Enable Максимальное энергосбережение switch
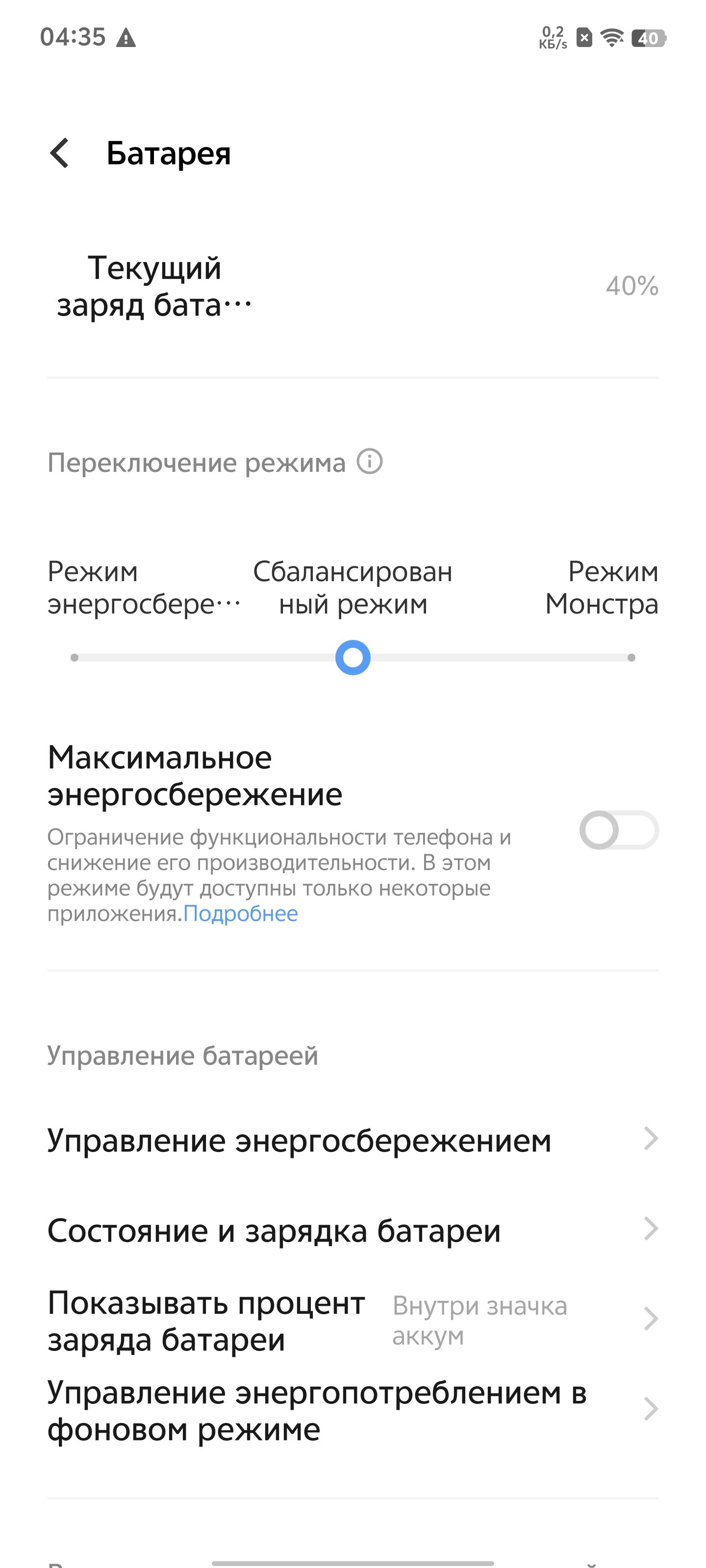The width and height of the screenshot is (706, 1568). pos(618,830)
